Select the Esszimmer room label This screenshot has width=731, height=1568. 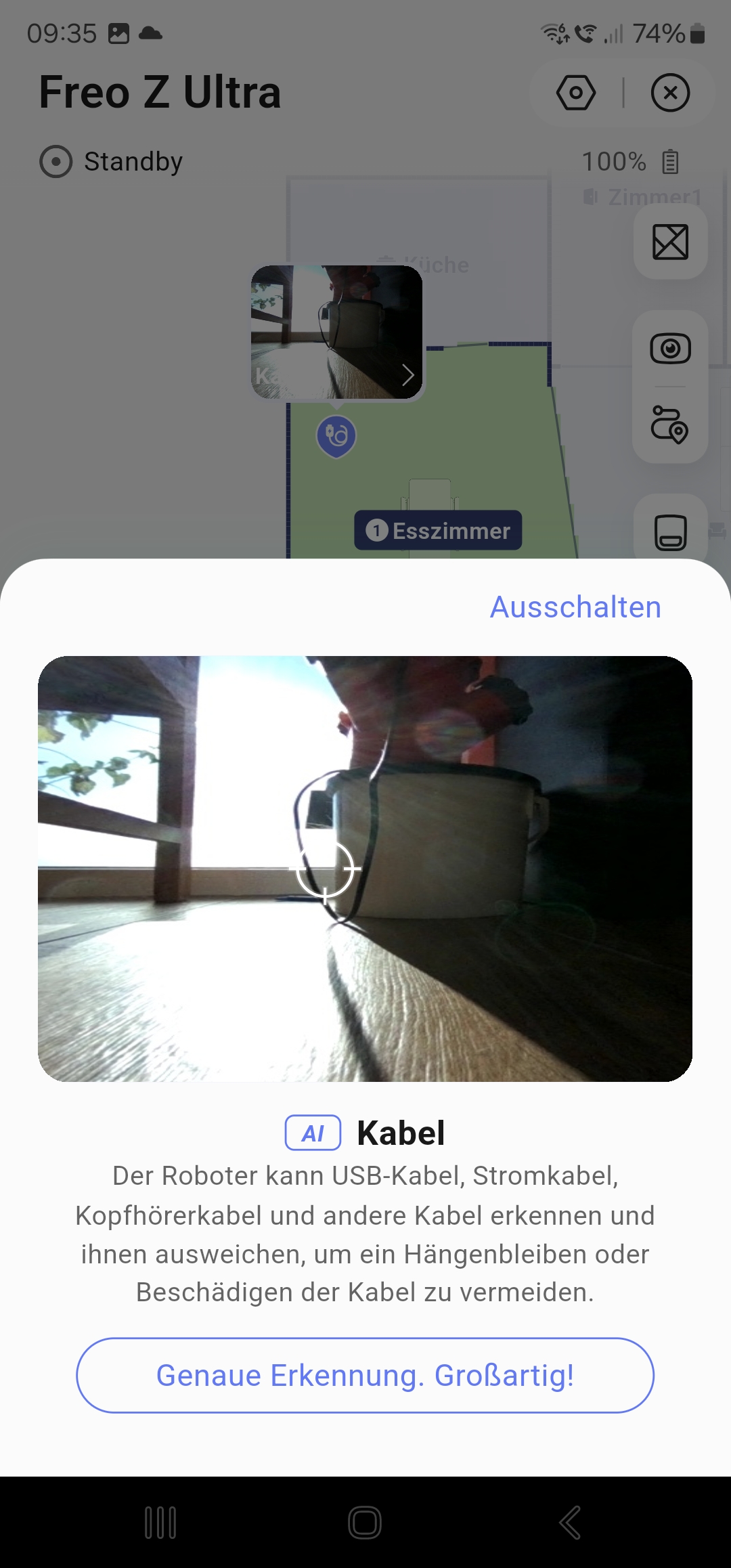pos(438,530)
